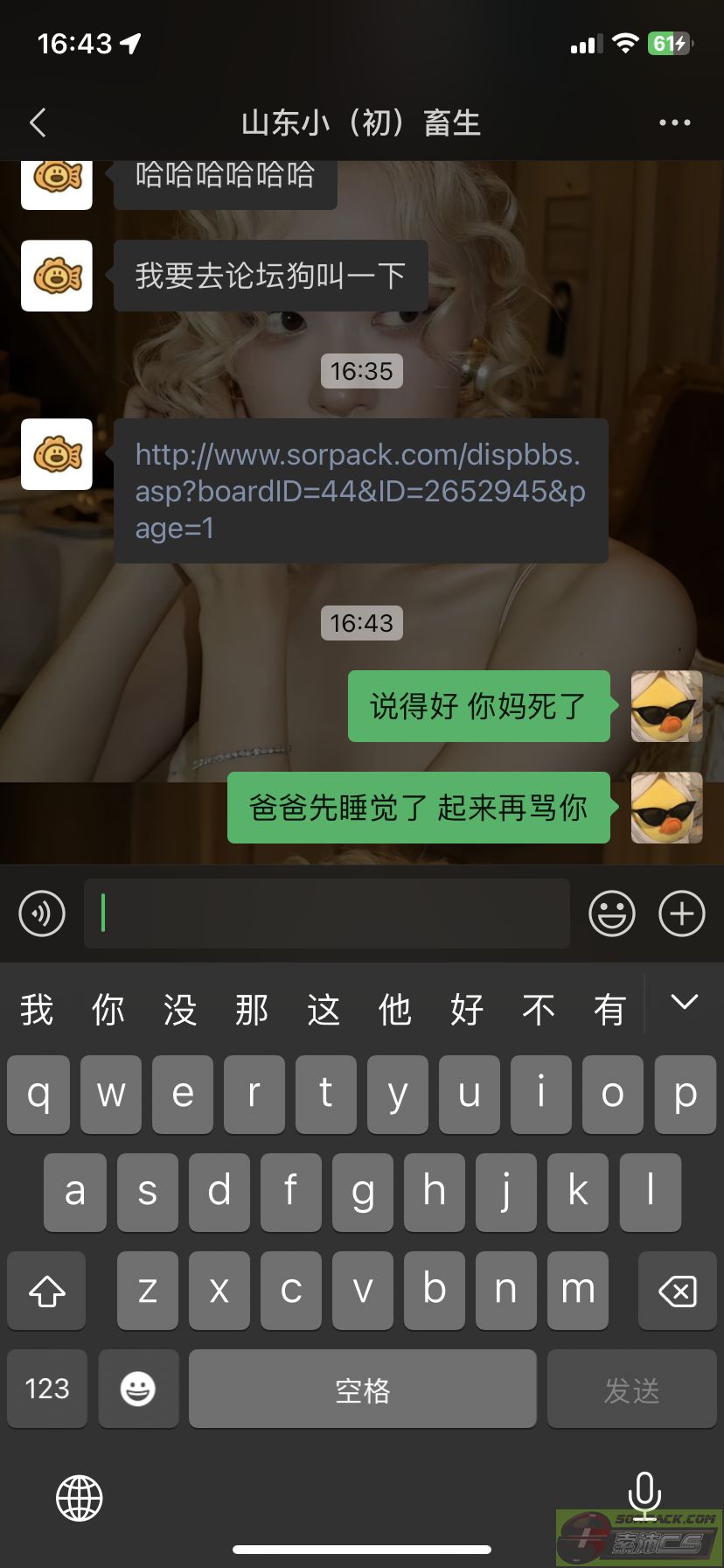
Task: Go back from the chat
Action: click(x=38, y=122)
